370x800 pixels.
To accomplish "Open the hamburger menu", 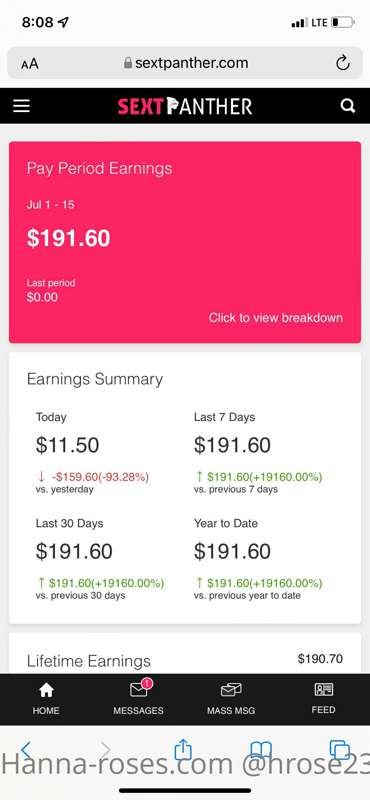I will (x=21, y=106).
